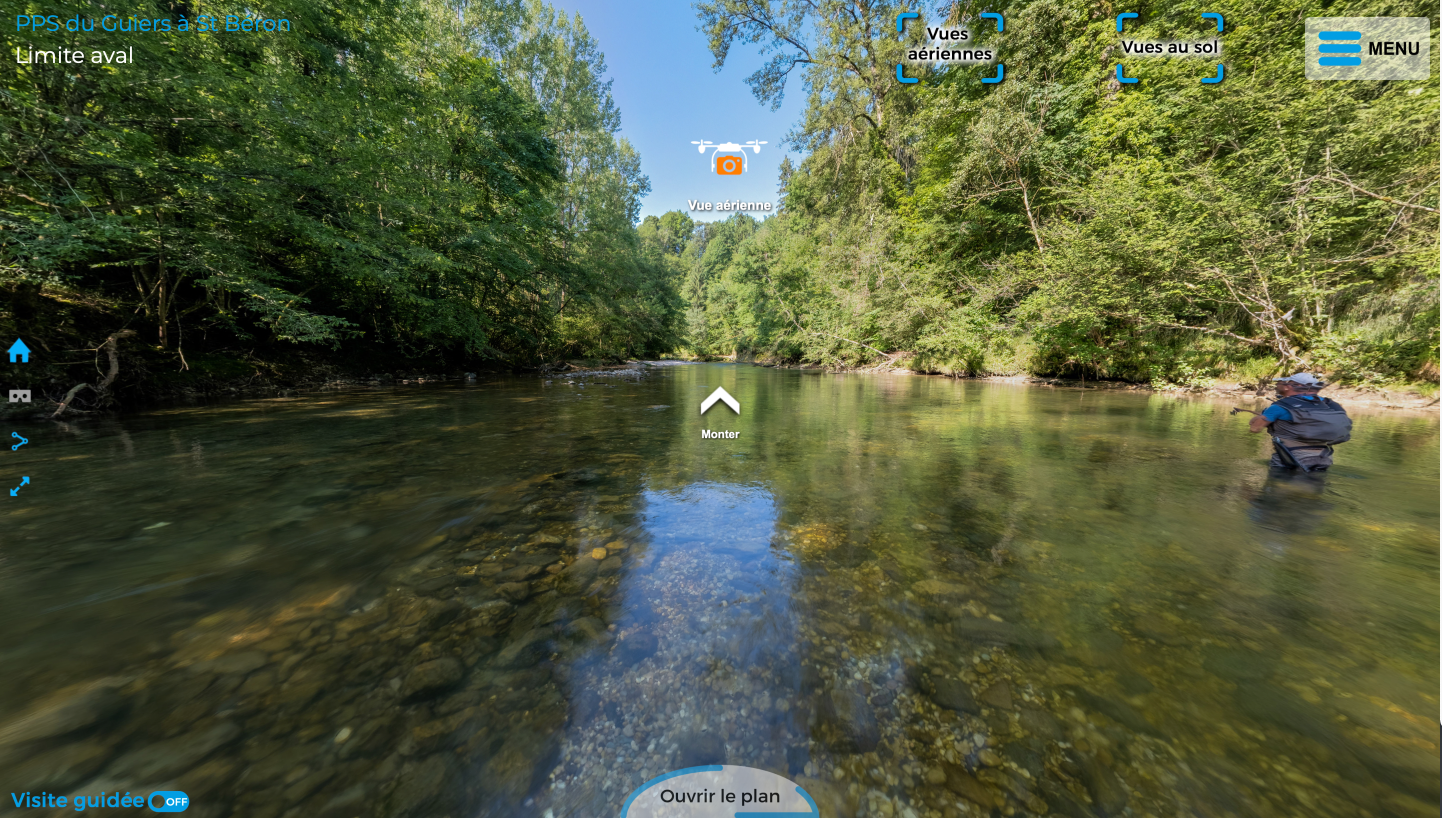Share this virtual tour
The image size is (1442, 818).
point(19,441)
